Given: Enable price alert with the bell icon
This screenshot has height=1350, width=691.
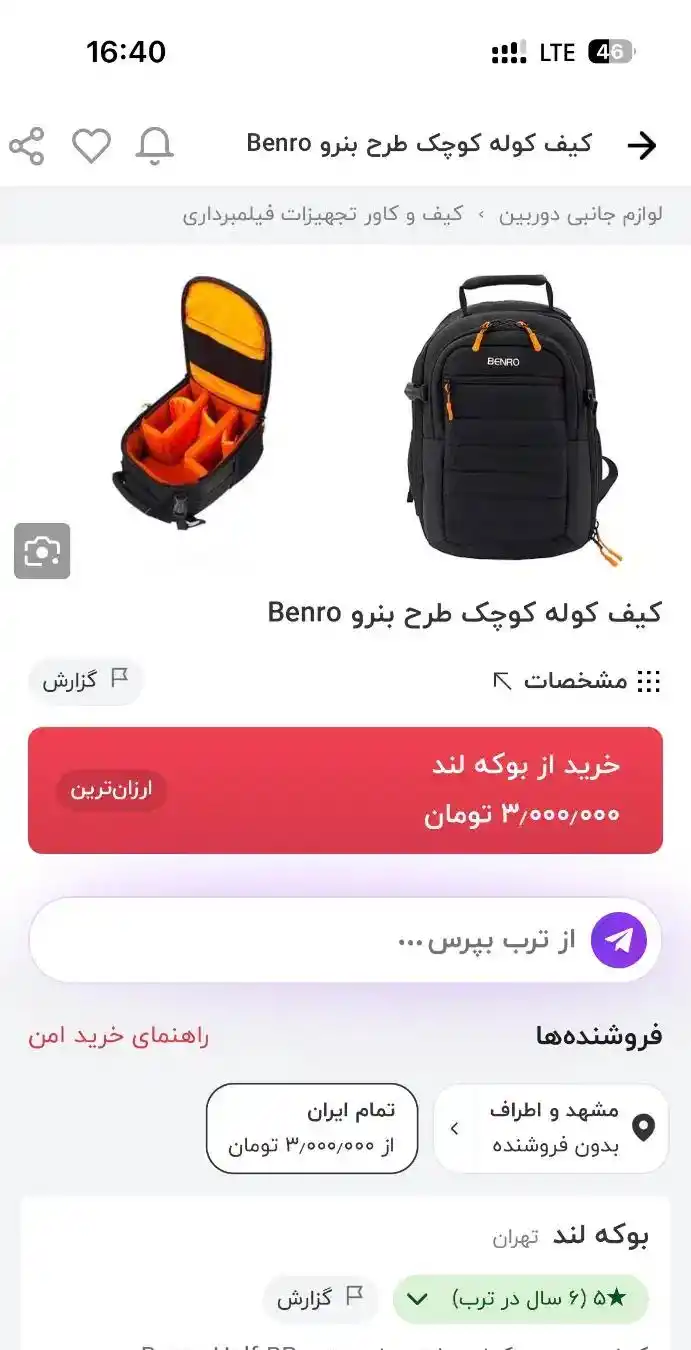Looking at the screenshot, I should [154, 146].
